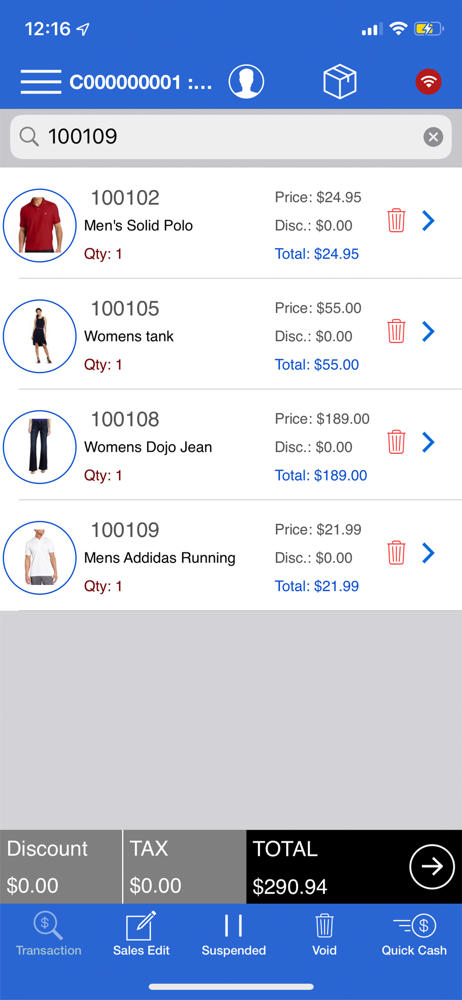Open details chevron for Mens Addidas Running
Image resolution: width=462 pixels, height=1000 pixels.
coord(429,552)
